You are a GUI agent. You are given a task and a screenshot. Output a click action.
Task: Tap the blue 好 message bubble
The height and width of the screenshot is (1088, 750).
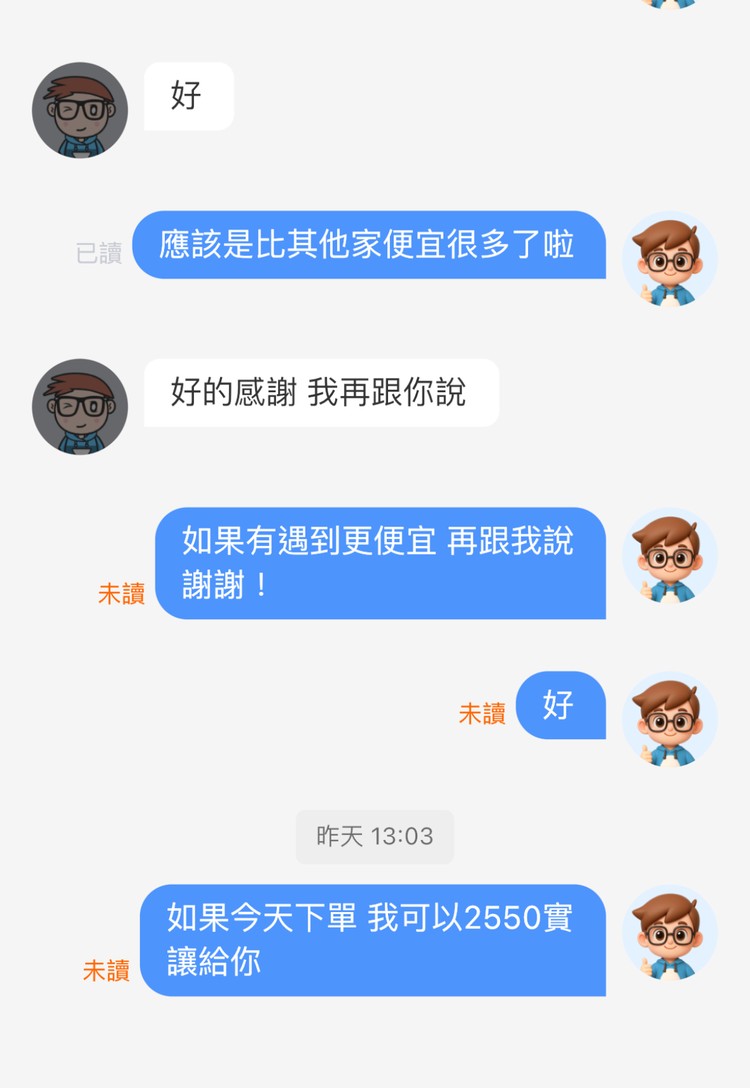click(561, 706)
